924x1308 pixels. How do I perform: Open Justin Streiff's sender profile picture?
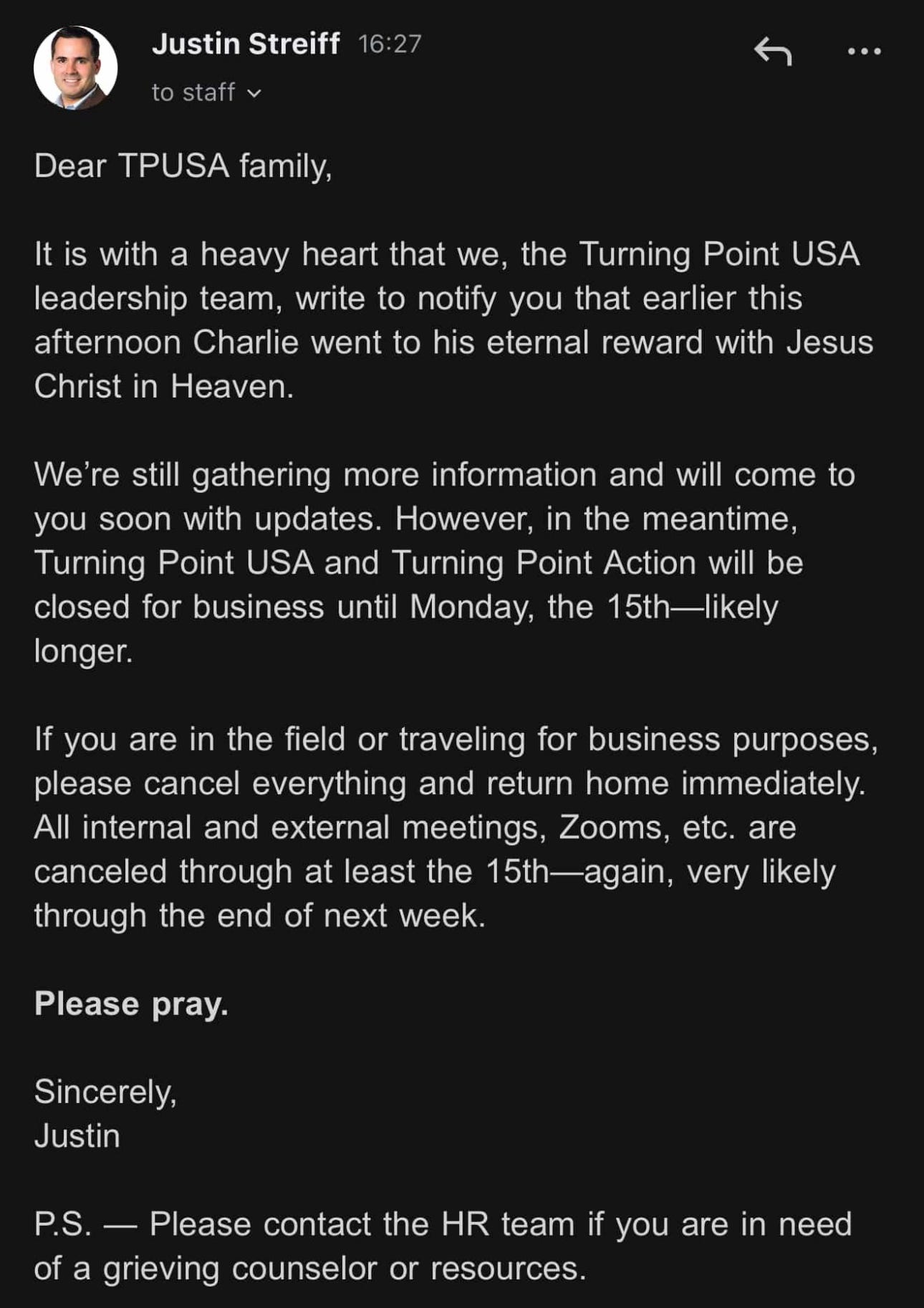75,68
